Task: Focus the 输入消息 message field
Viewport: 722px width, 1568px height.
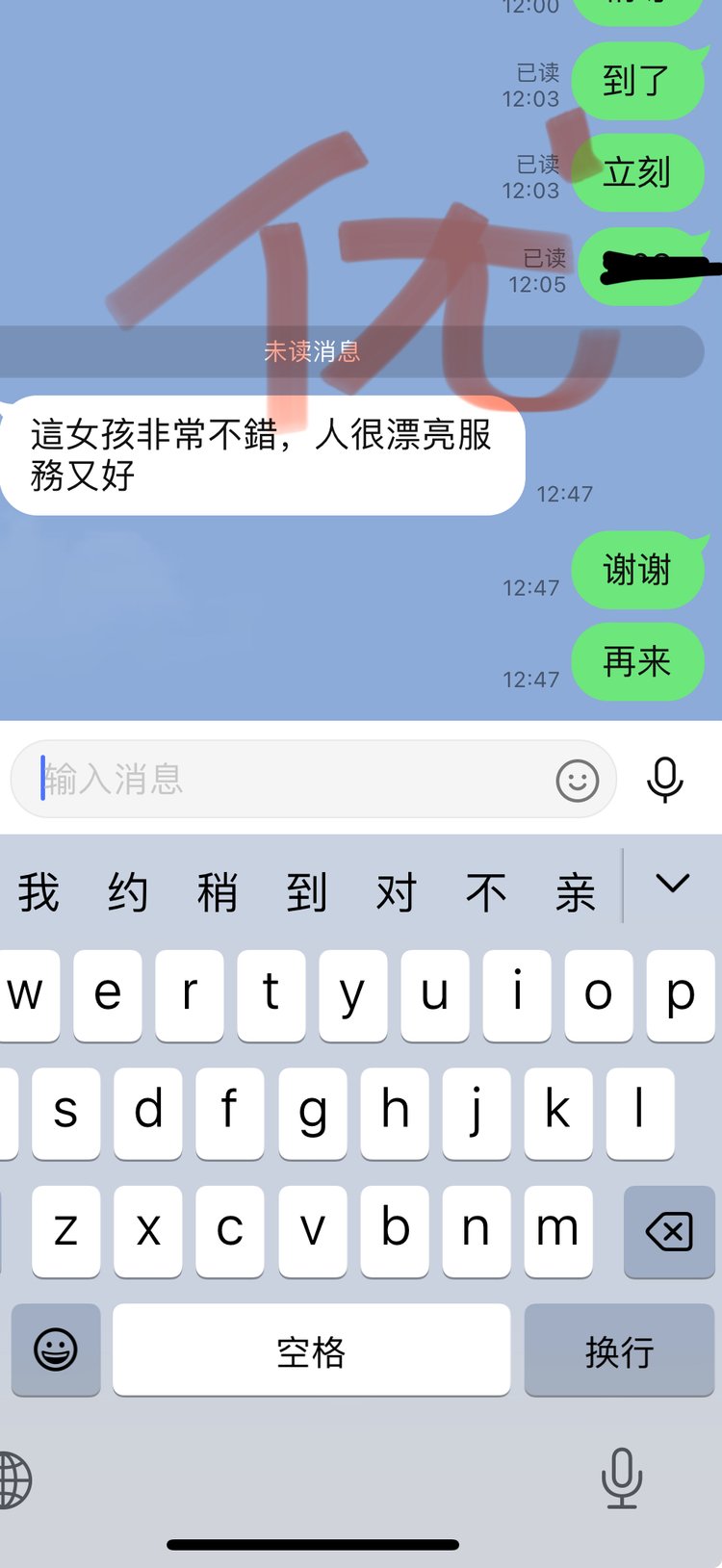Action: coord(289,779)
